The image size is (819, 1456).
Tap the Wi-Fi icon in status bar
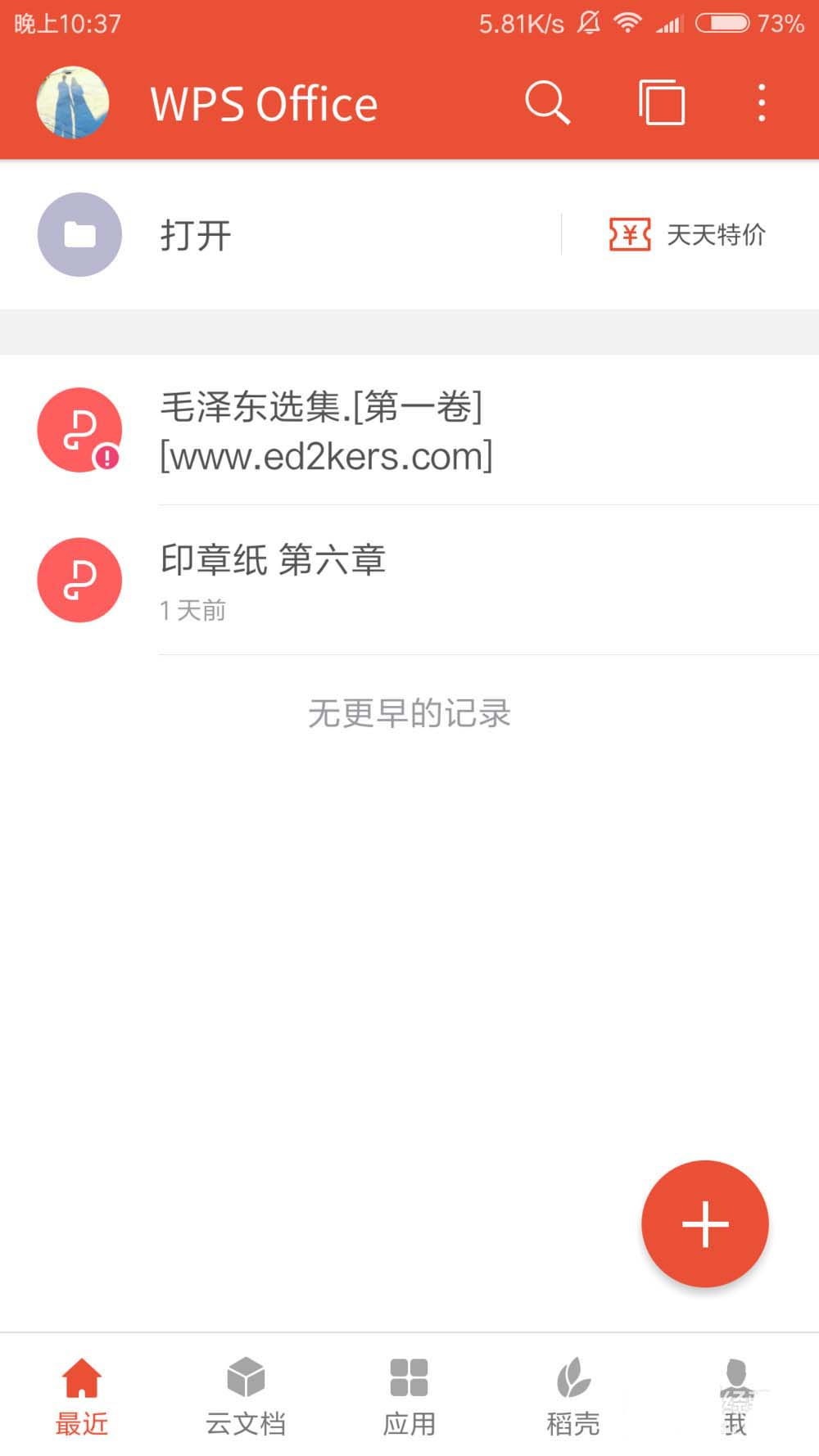(628, 24)
